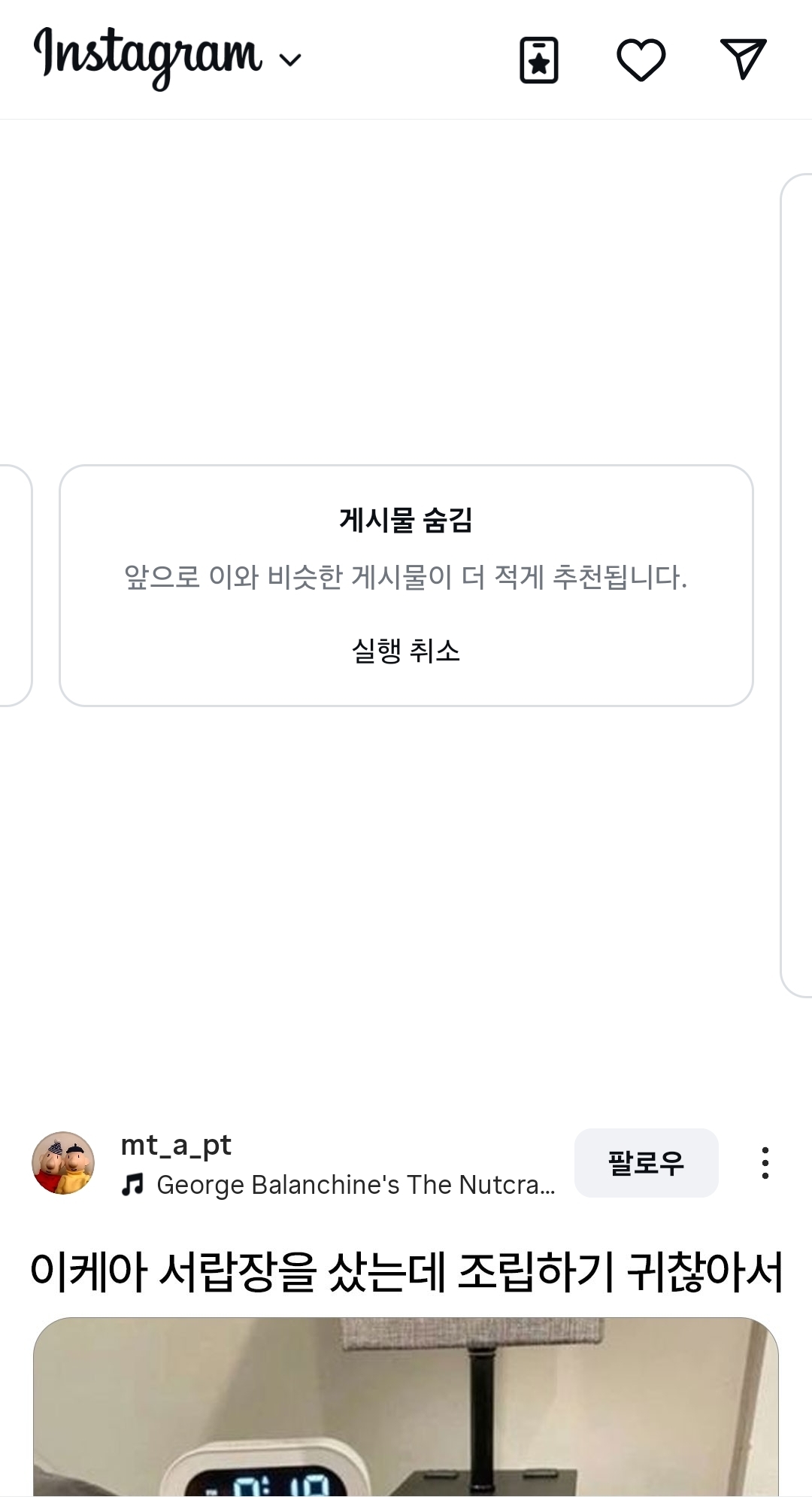Image resolution: width=812 pixels, height=1497 pixels.
Task: Follow mt_a_pt with 팔로우 button
Action: (x=647, y=1163)
